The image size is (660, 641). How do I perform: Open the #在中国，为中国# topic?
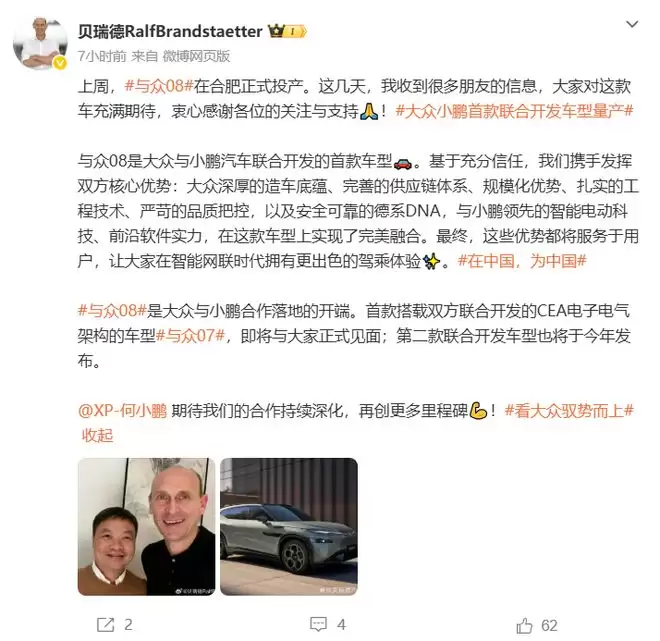point(521,261)
